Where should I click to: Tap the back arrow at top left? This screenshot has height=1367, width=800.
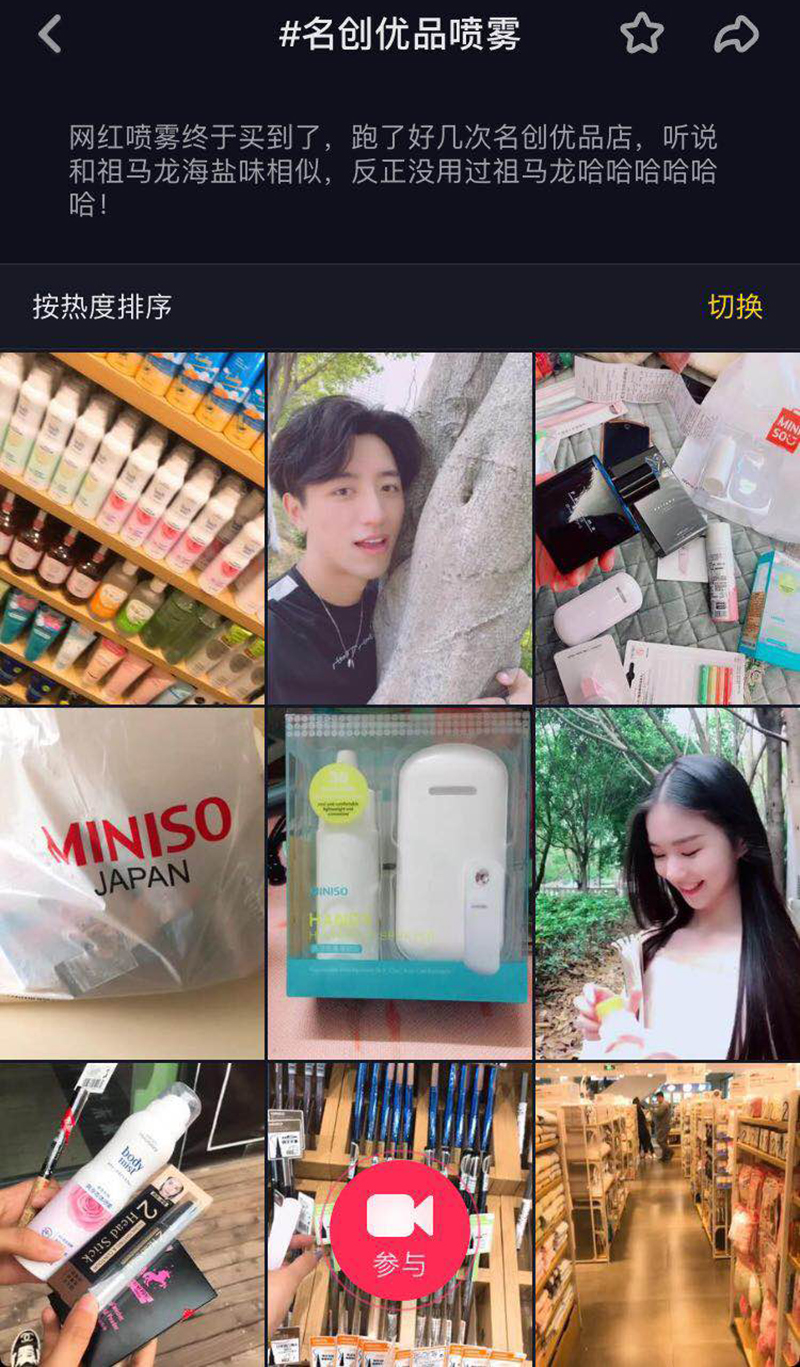[49, 33]
